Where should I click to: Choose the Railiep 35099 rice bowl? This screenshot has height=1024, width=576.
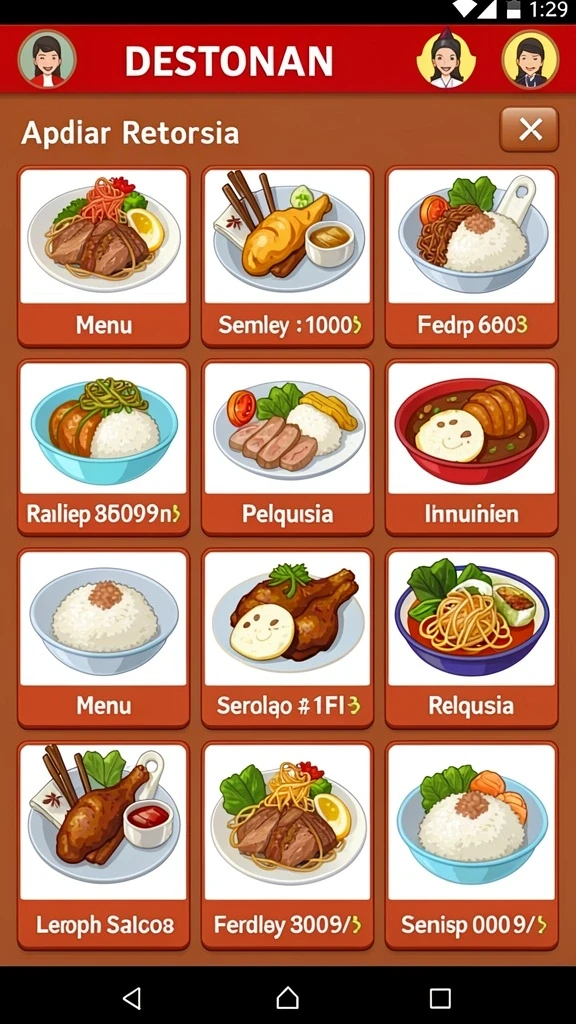pyautogui.click(x=103, y=447)
